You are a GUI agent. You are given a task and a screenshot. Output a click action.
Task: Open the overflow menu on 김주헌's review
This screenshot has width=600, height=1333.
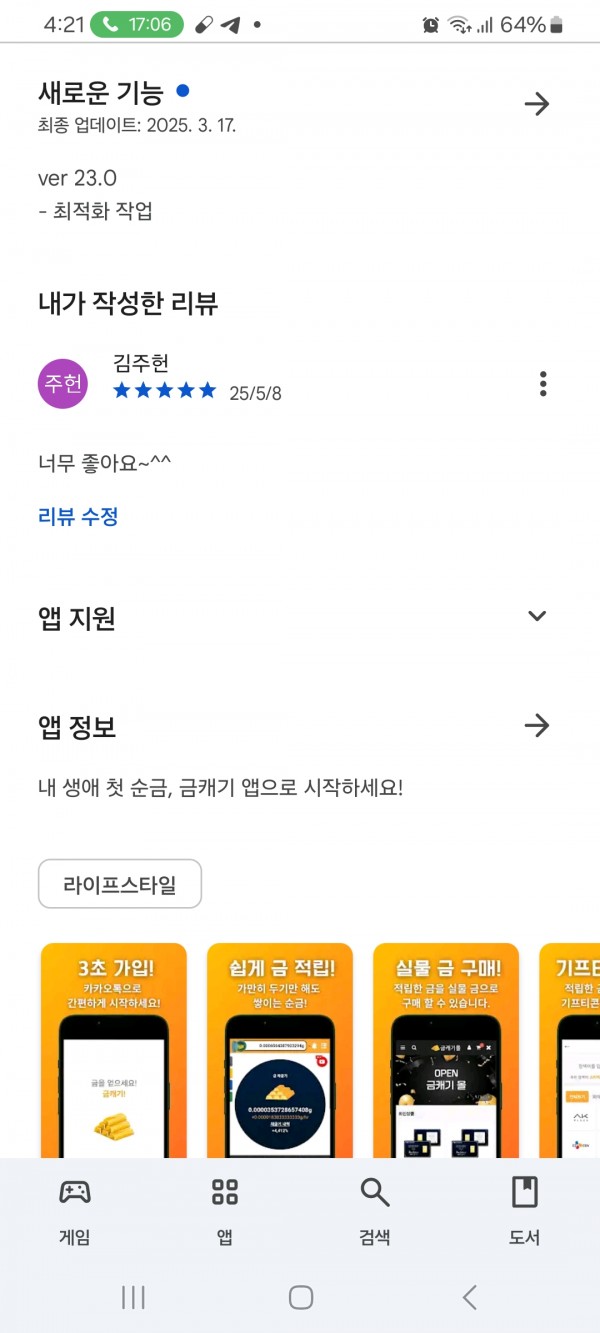[x=543, y=384]
